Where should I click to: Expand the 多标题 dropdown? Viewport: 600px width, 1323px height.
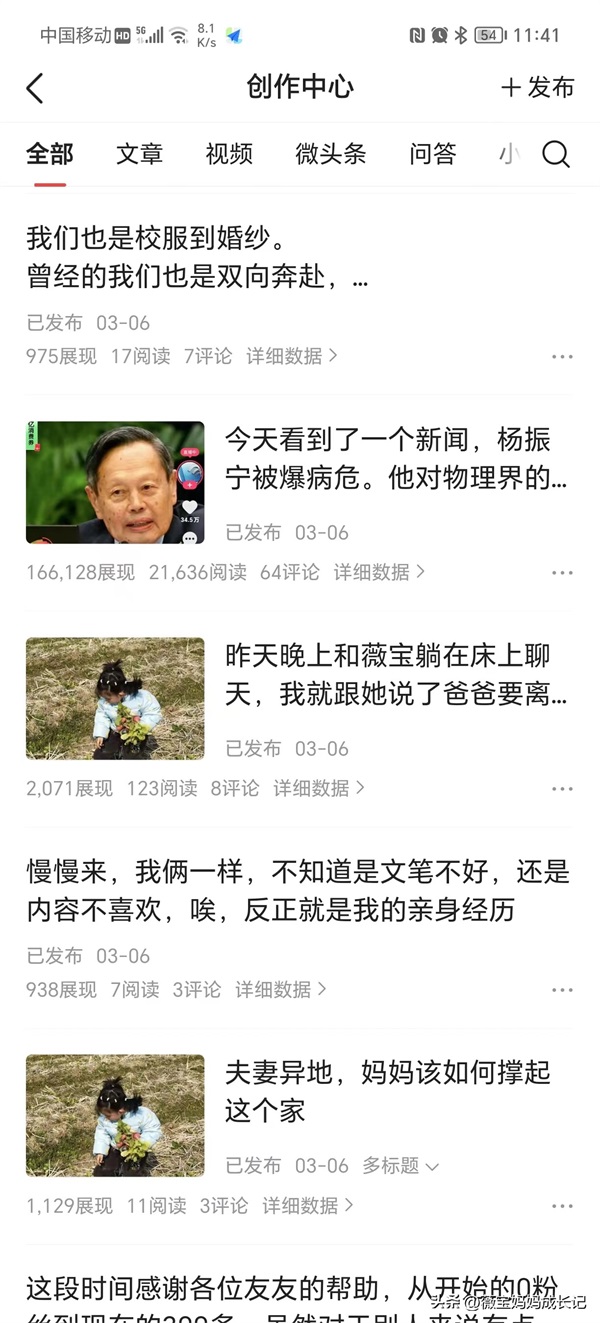(400, 1166)
